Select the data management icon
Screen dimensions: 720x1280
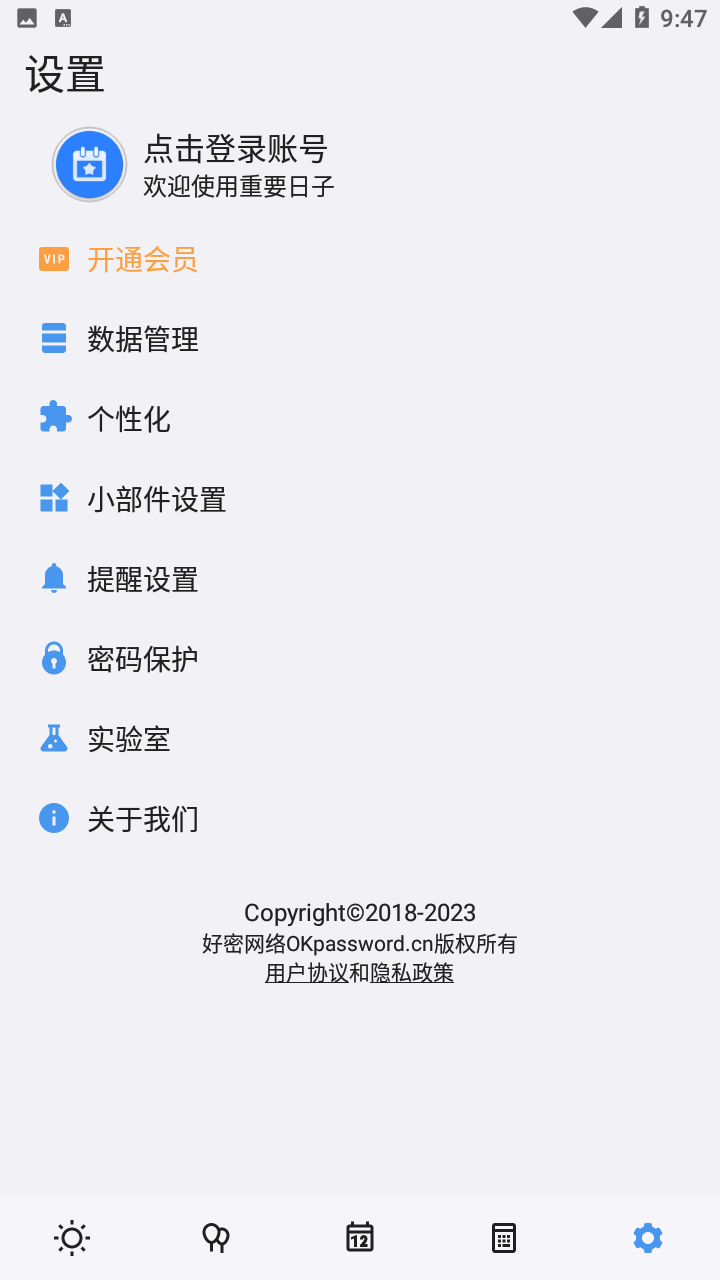(x=53, y=339)
